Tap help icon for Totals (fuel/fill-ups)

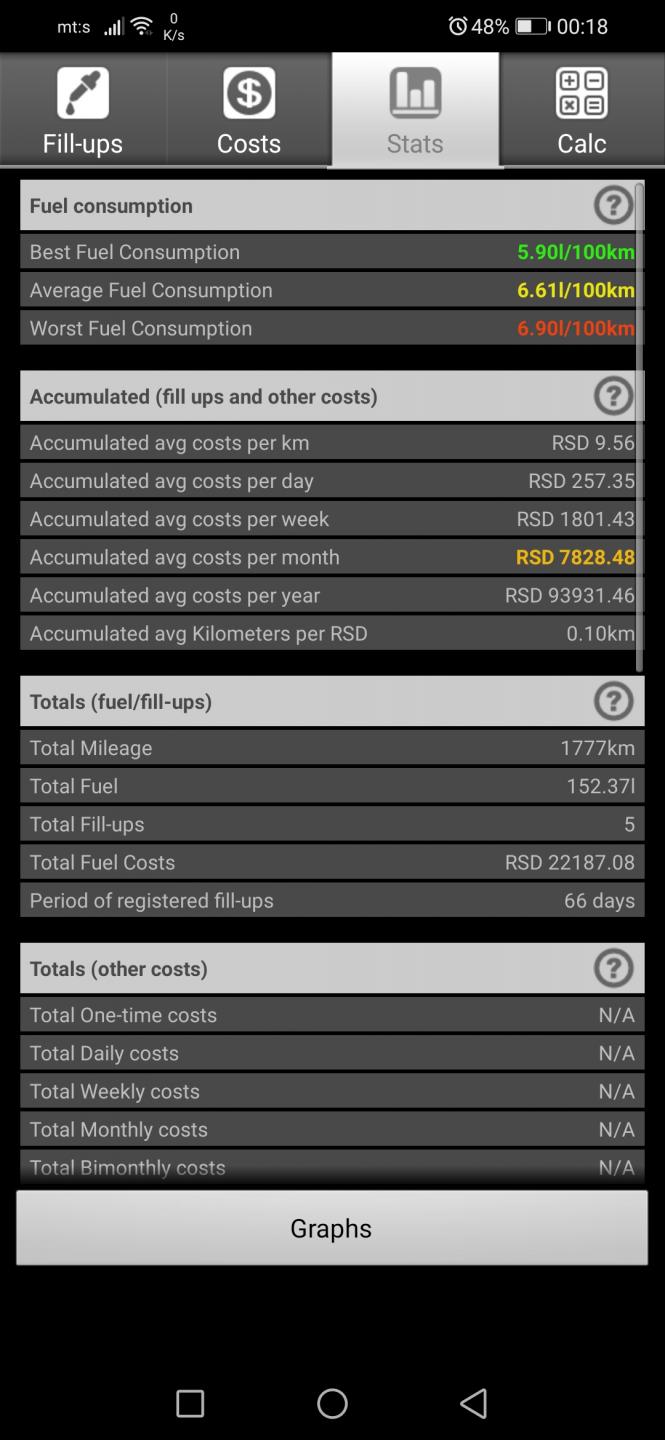click(x=613, y=702)
